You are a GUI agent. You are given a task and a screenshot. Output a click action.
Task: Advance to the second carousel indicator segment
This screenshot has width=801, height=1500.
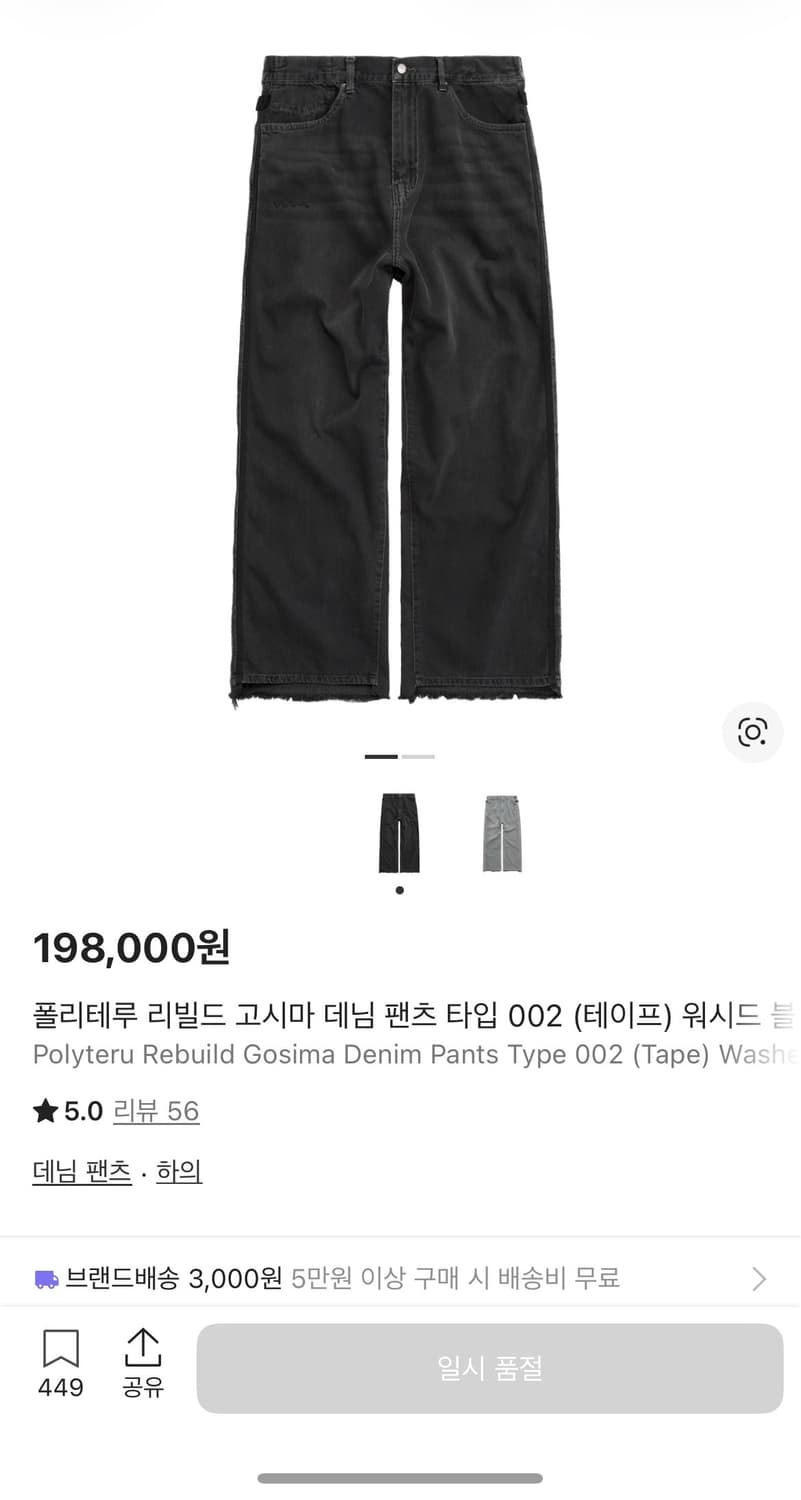(x=420, y=757)
